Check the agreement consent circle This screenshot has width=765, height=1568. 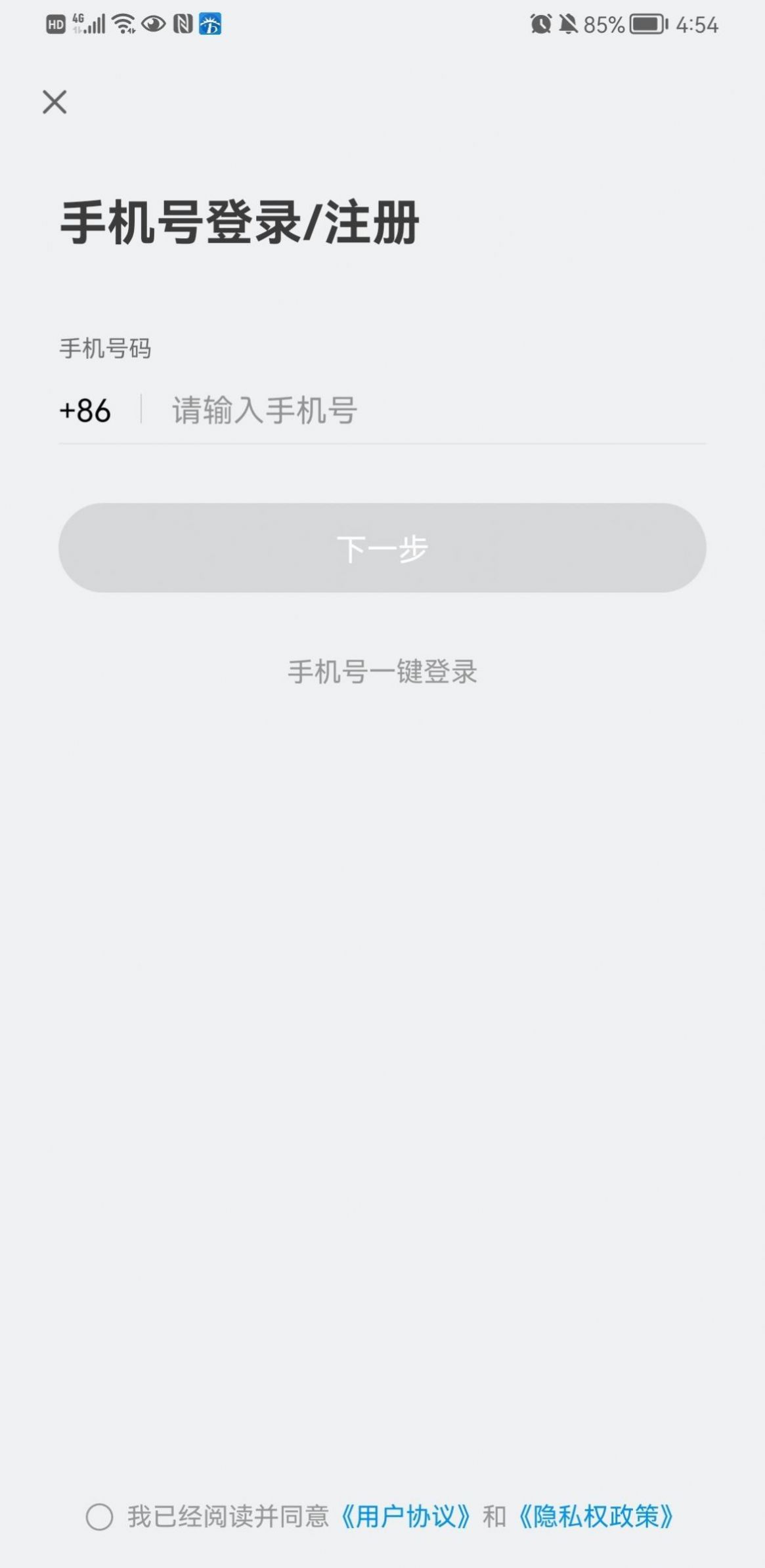pyautogui.click(x=100, y=1517)
